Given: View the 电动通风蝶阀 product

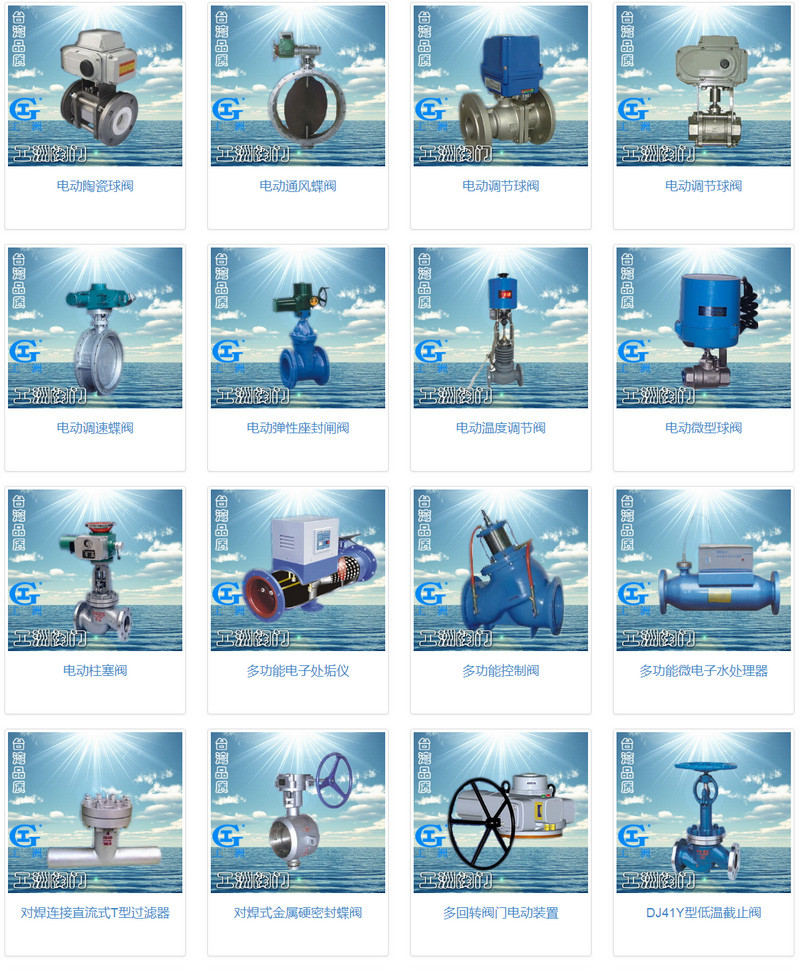Looking at the screenshot, I should point(298,186).
